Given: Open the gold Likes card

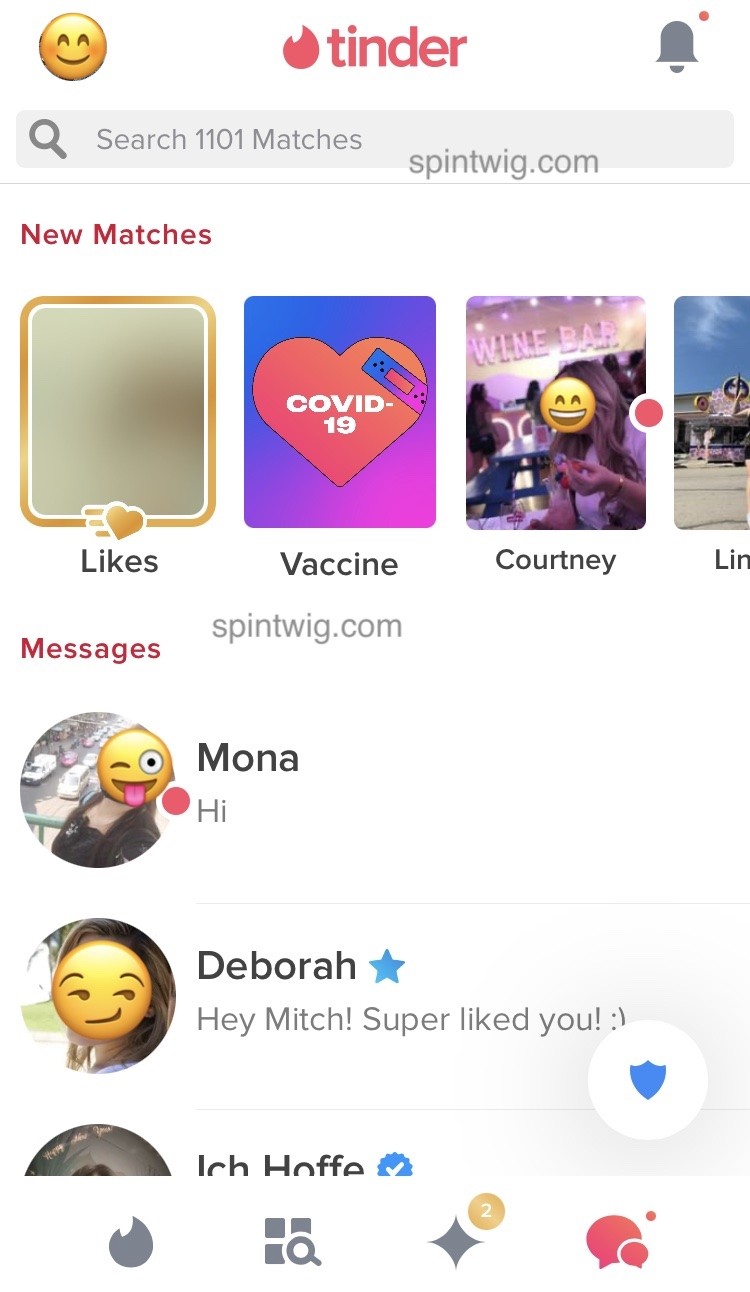Looking at the screenshot, I should coord(118,411).
